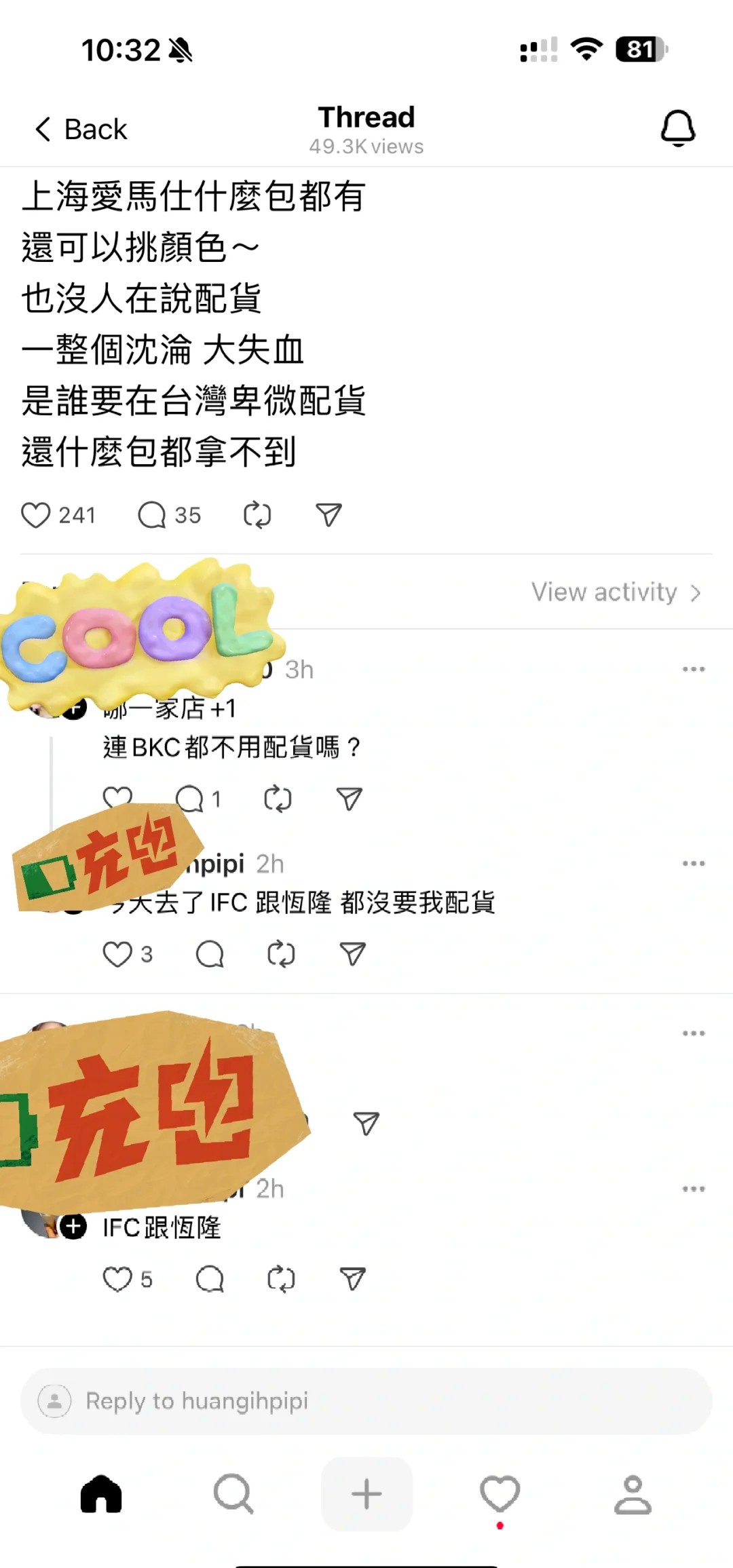Screen dimensions: 733x1568
Task: Like the reply with 3 likes
Action: tap(117, 955)
